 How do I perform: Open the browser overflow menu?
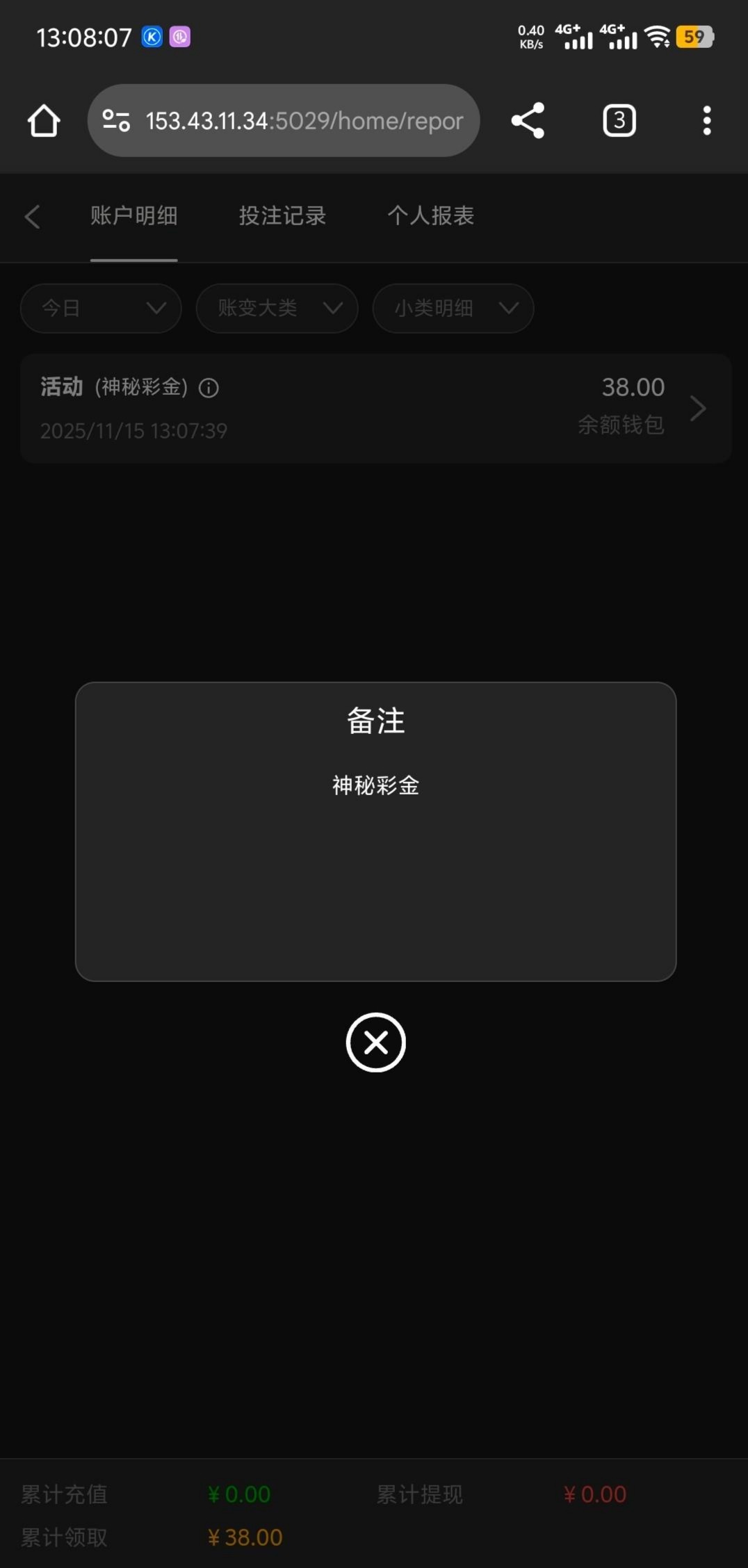click(706, 121)
